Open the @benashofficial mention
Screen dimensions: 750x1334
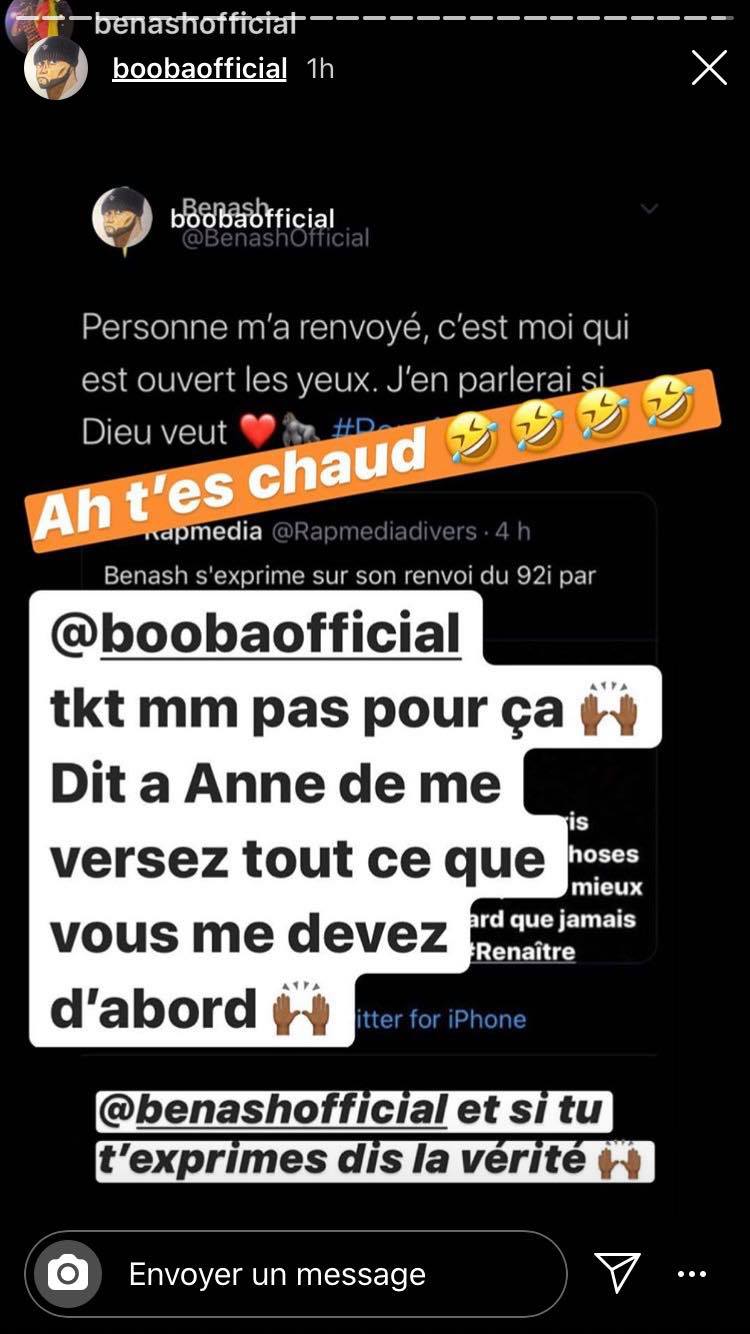272,1110
